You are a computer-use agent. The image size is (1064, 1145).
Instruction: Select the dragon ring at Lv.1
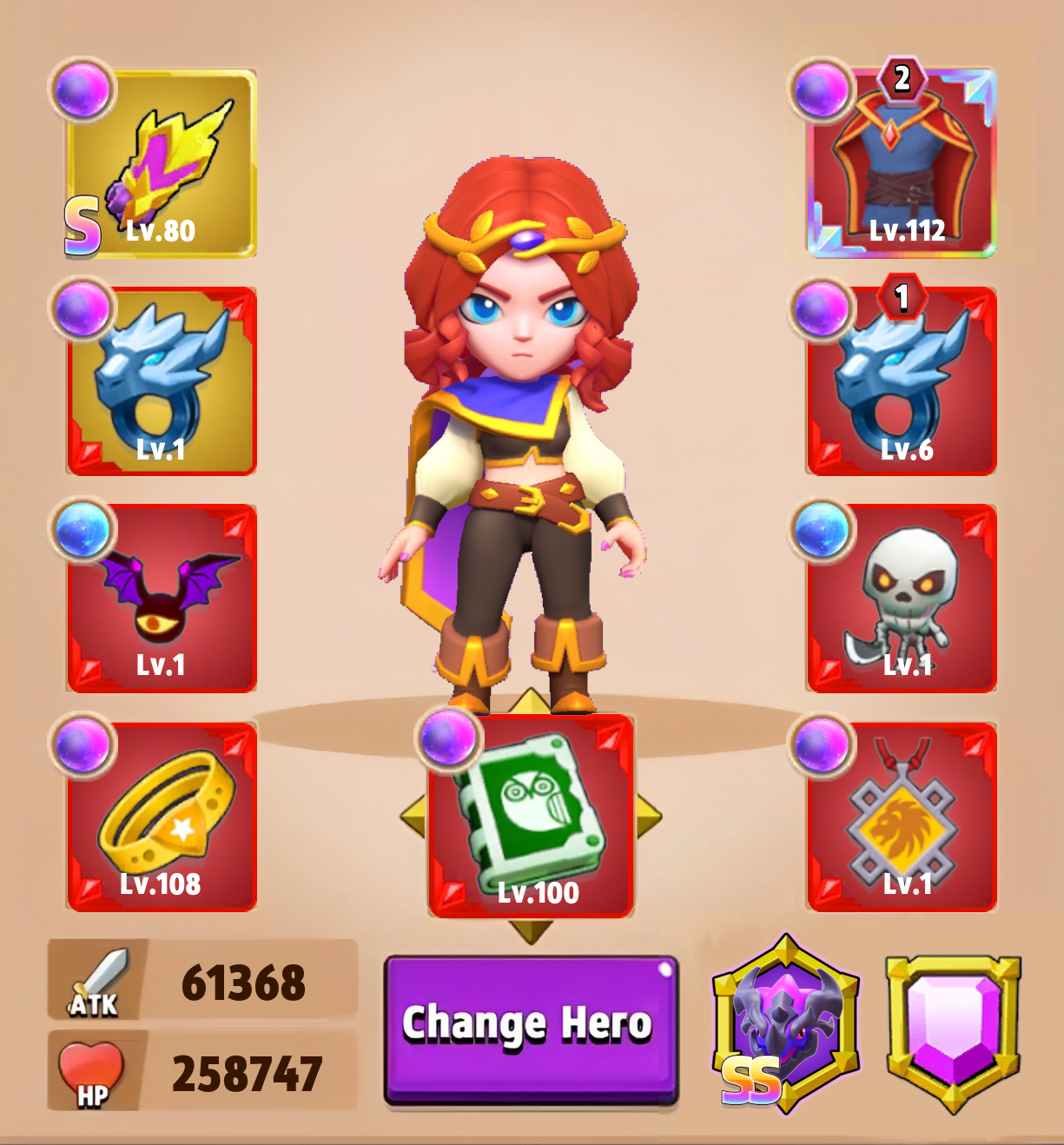162,381
